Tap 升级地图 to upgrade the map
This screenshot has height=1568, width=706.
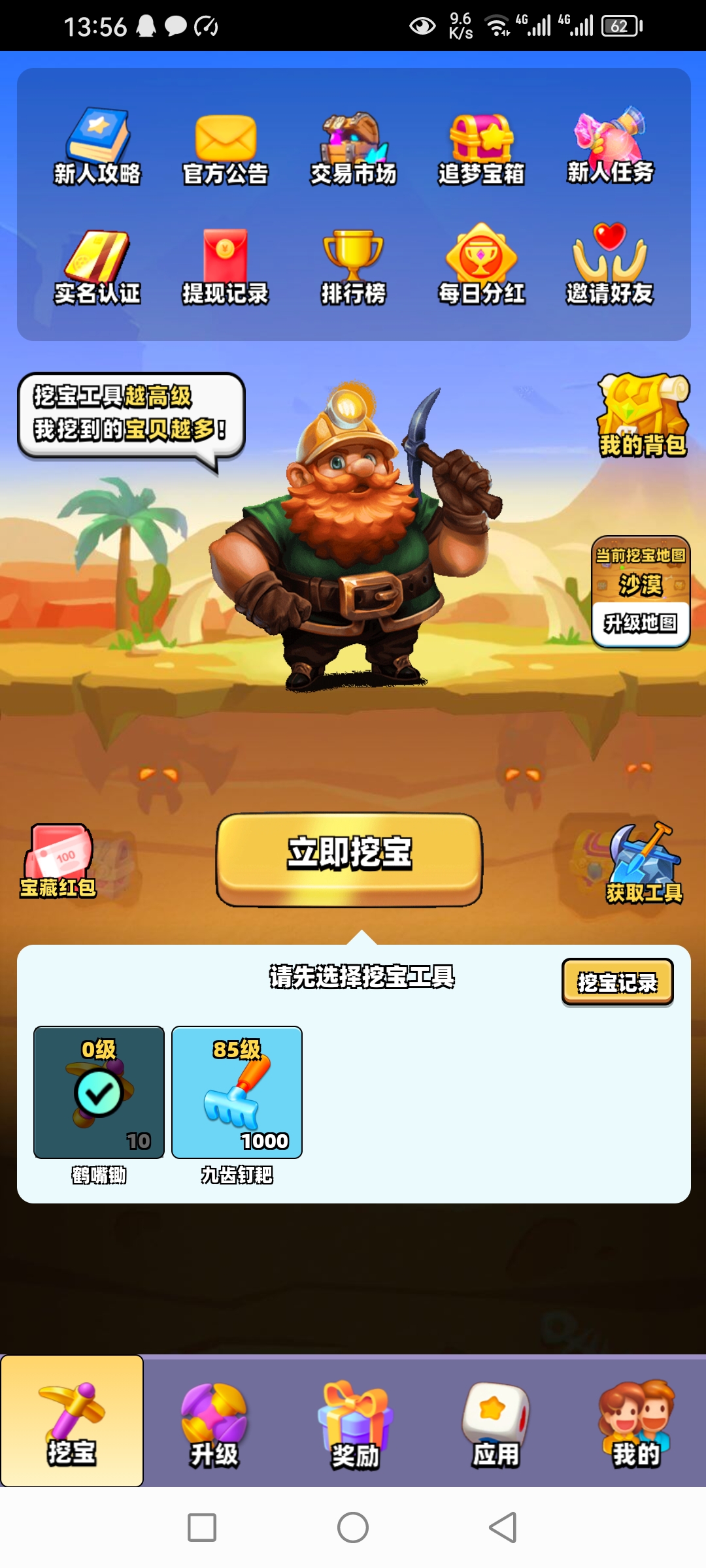(x=640, y=623)
